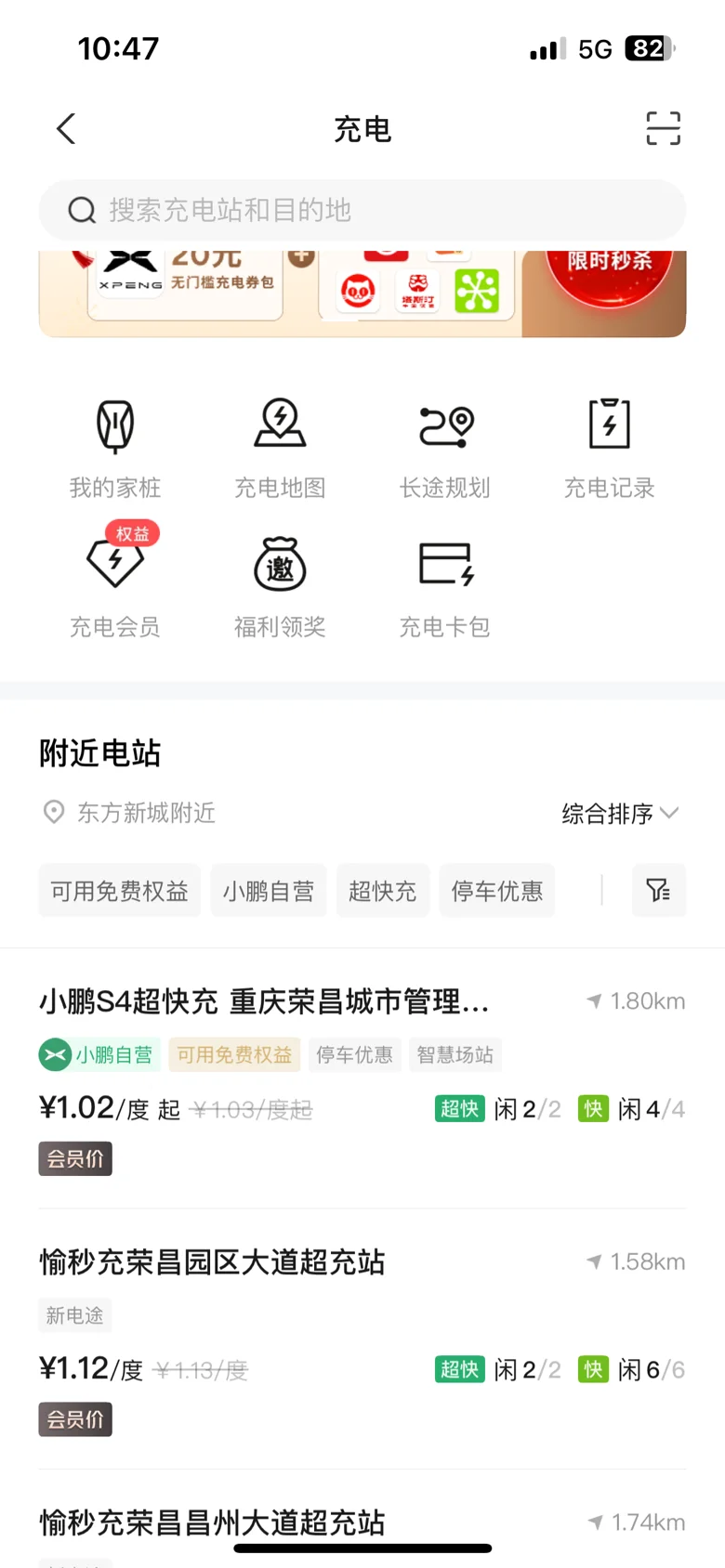Tap the 搜索充电站和目的地 search box
The height and width of the screenshot is (1568, 725).
362,210
